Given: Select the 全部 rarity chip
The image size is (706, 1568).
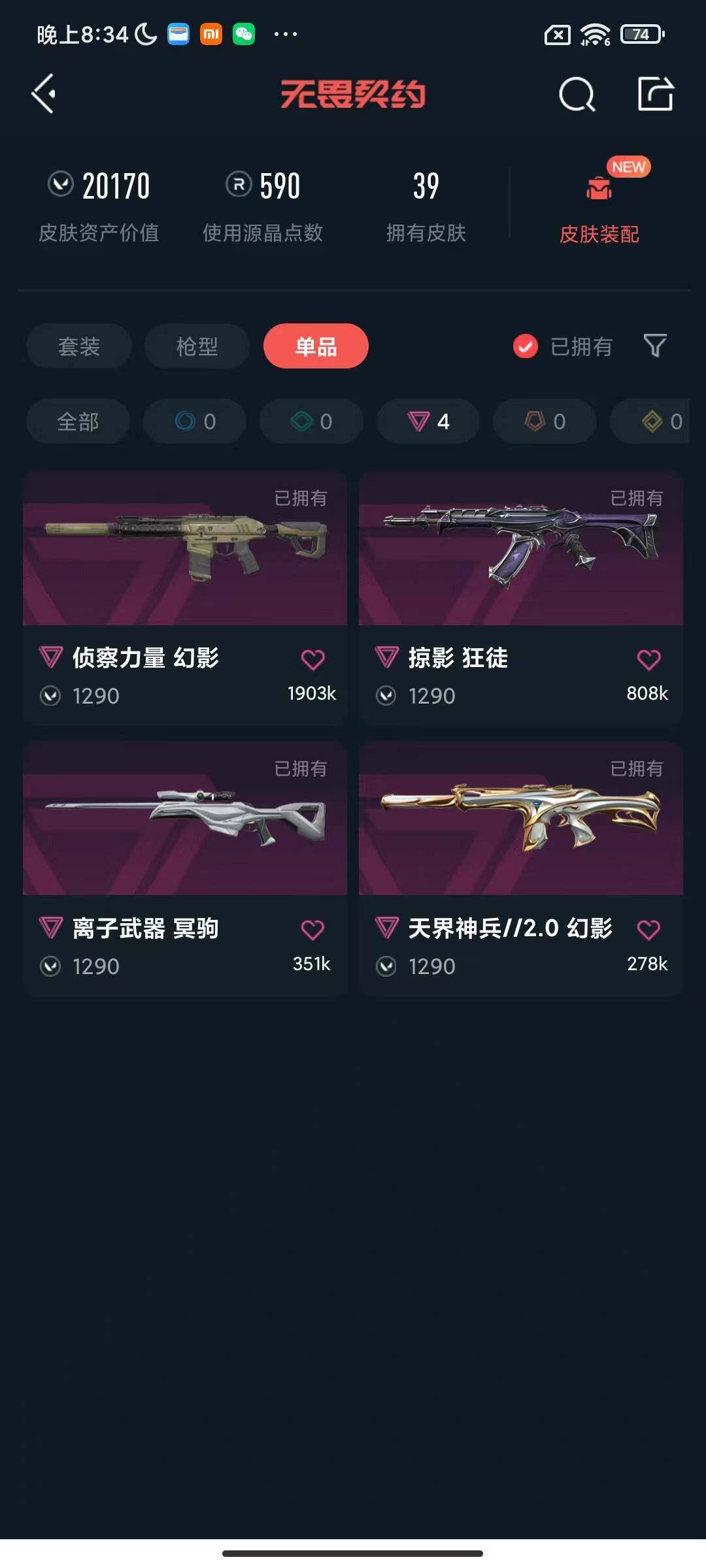Looking at the screenshot, I should [x=78, y=421].
